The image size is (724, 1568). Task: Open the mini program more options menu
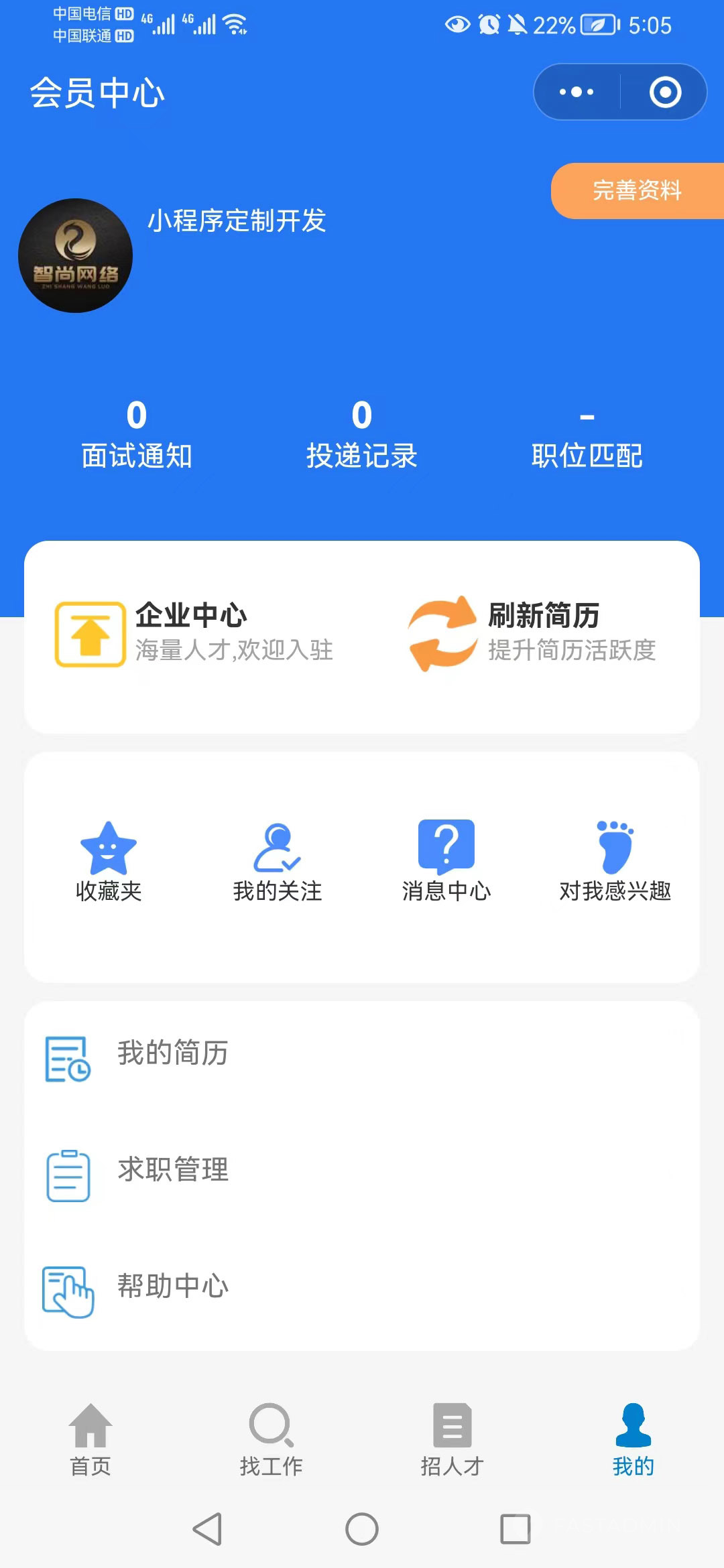[577, 92]
